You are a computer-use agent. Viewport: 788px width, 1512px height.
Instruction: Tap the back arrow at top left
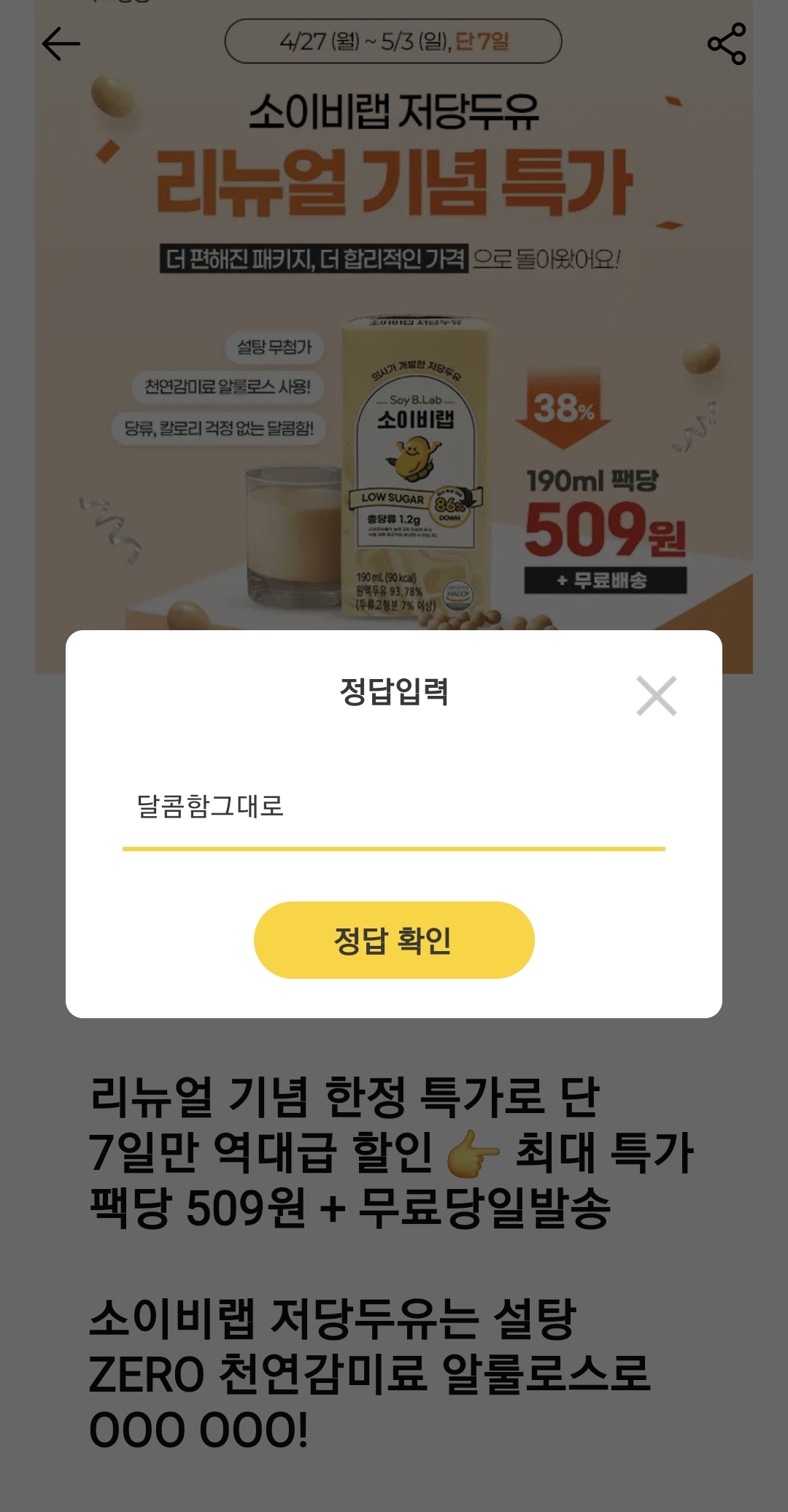click(62, 44)
